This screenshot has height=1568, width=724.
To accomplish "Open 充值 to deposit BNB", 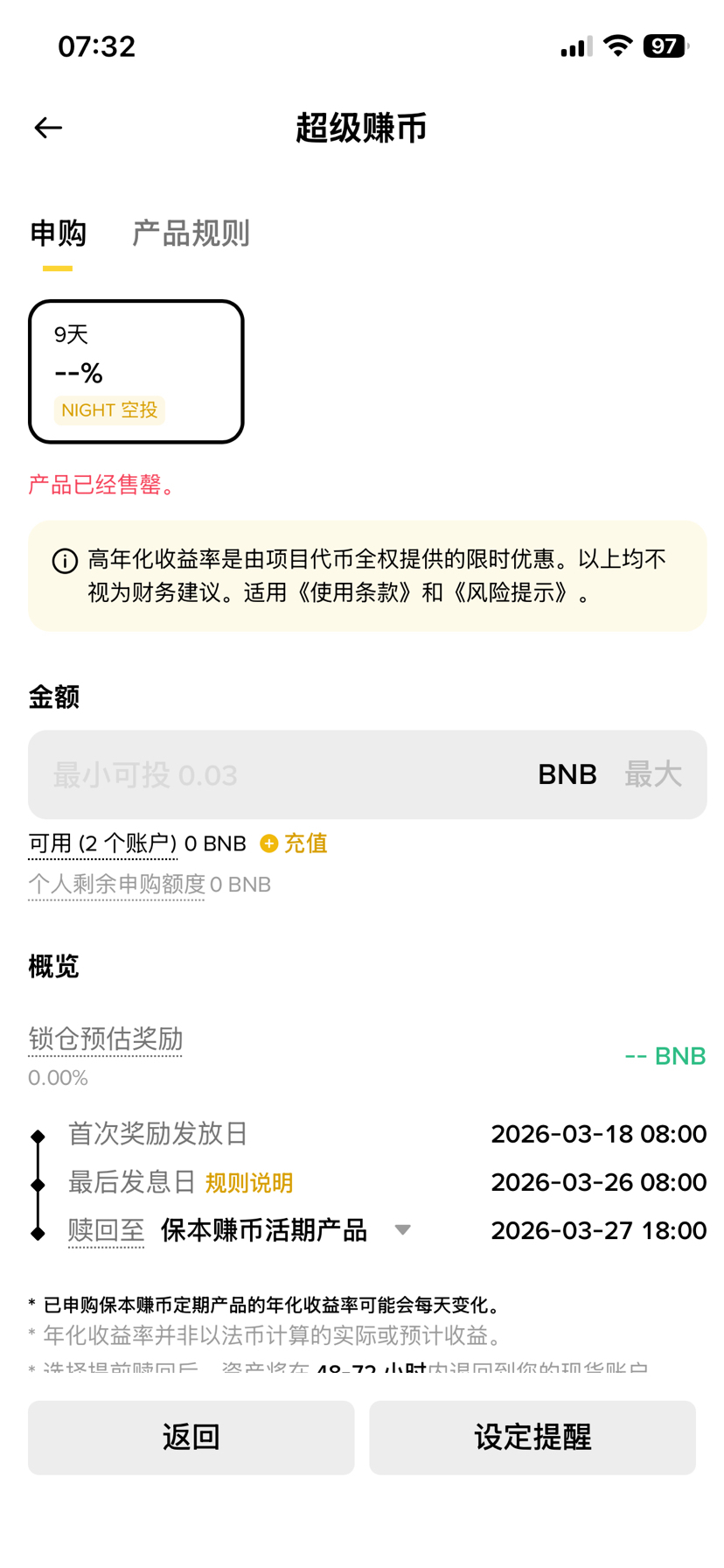I will [x=294, y=843].
